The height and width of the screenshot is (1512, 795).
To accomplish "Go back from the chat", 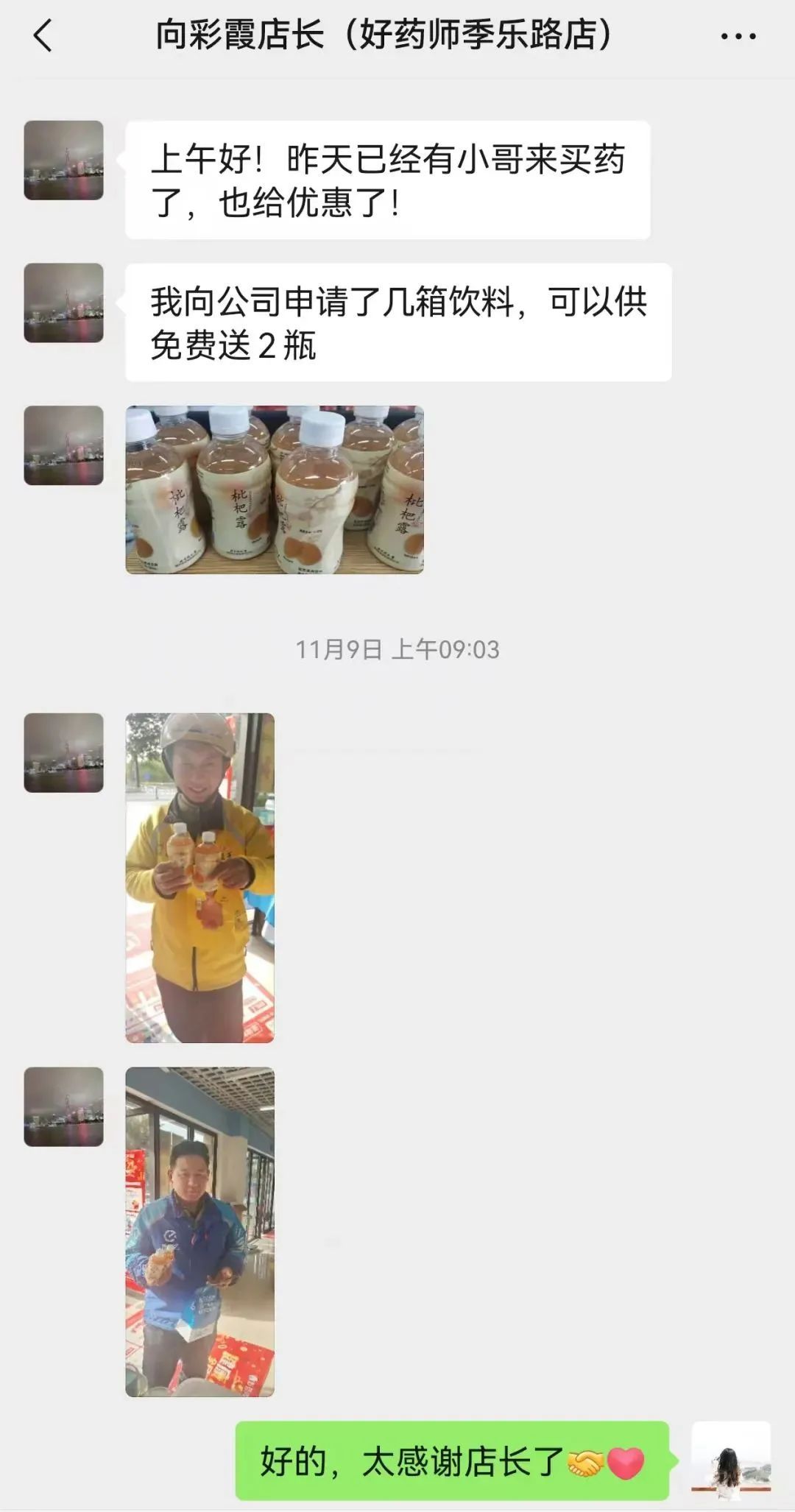I will (x=43, y=35).
